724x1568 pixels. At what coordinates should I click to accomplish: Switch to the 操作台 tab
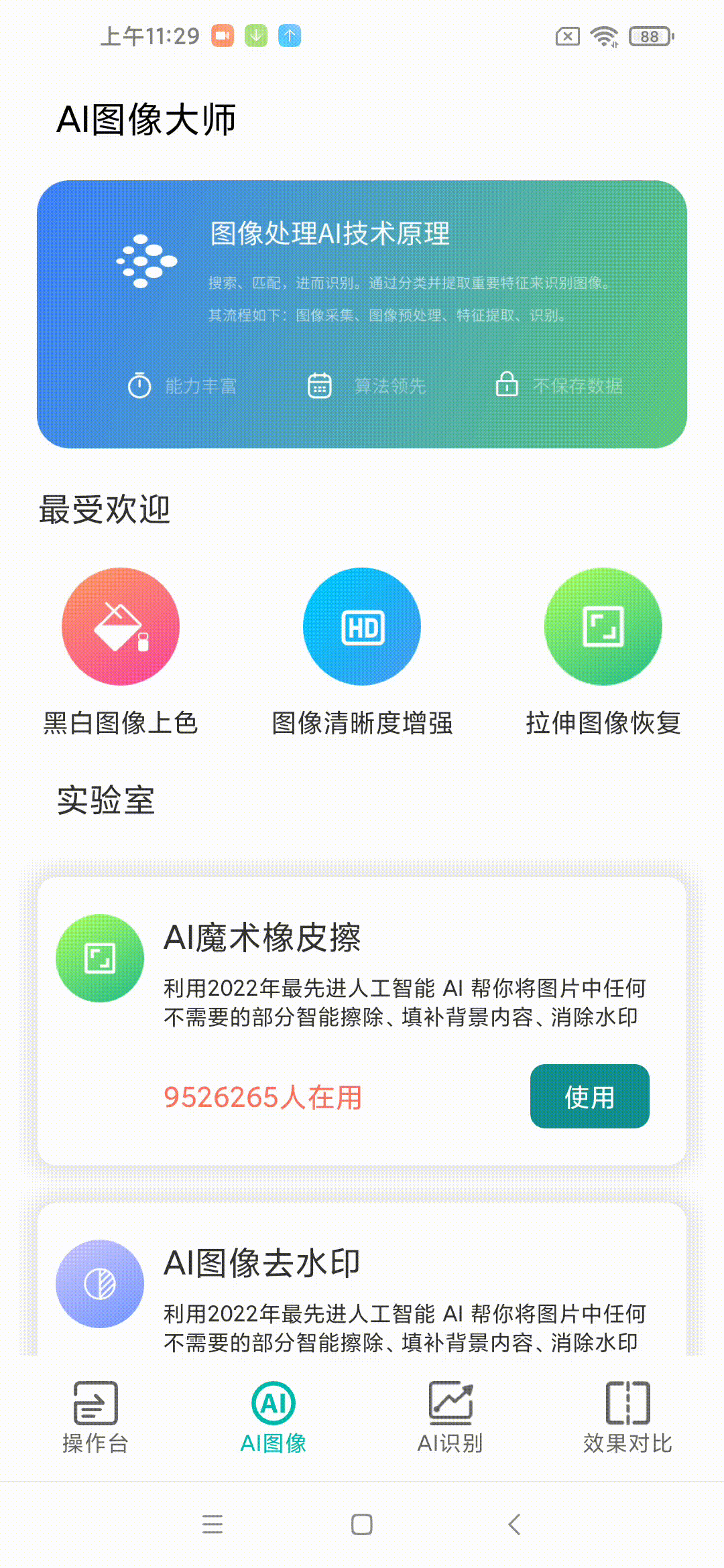pyautogui.click(x=95, y=1417)
